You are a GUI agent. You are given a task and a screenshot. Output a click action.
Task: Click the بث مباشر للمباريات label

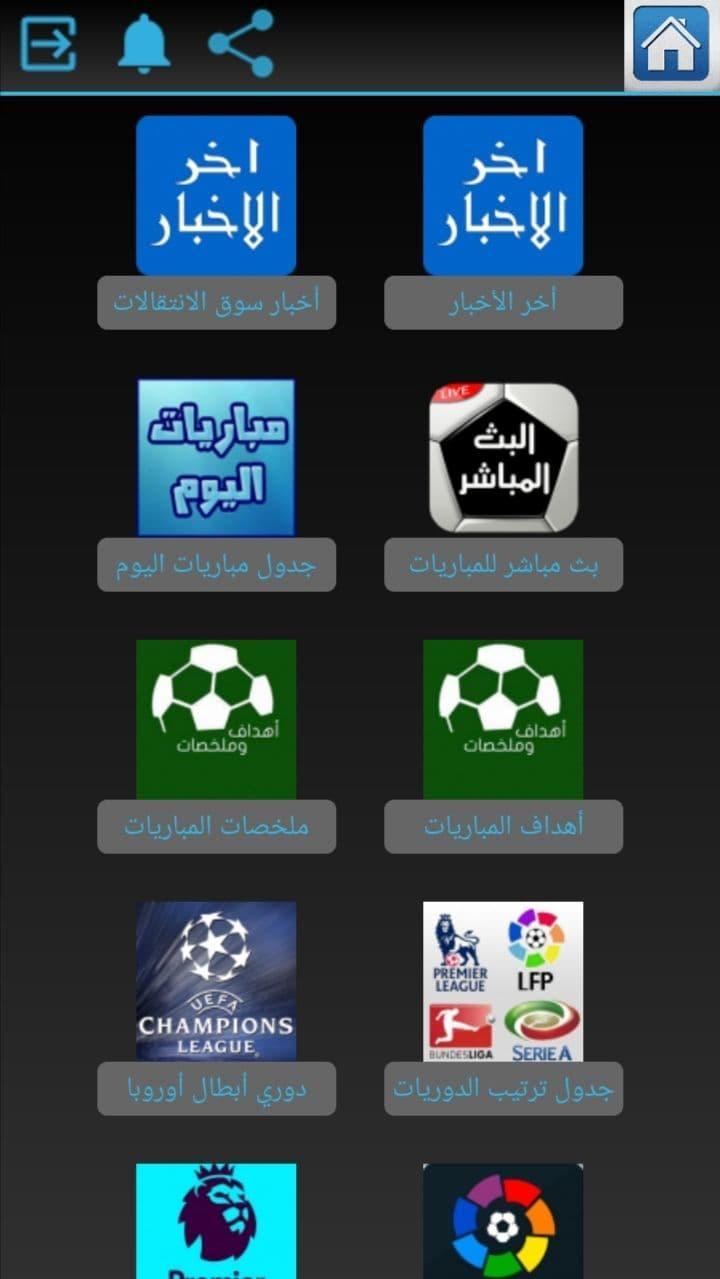click(503, 564)
